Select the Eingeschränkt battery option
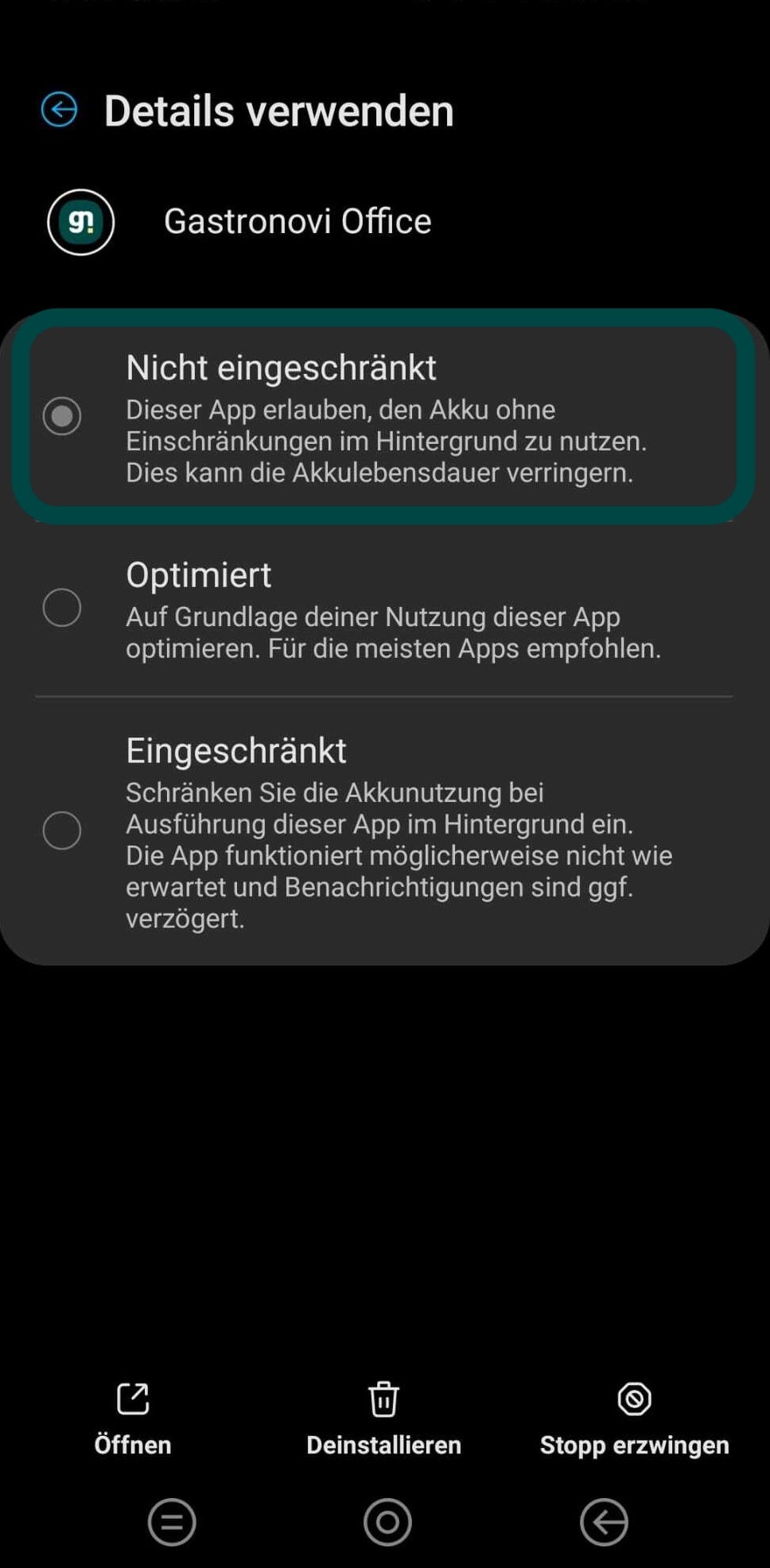Viewport: 770px width, 1568px height. (62, 831)
